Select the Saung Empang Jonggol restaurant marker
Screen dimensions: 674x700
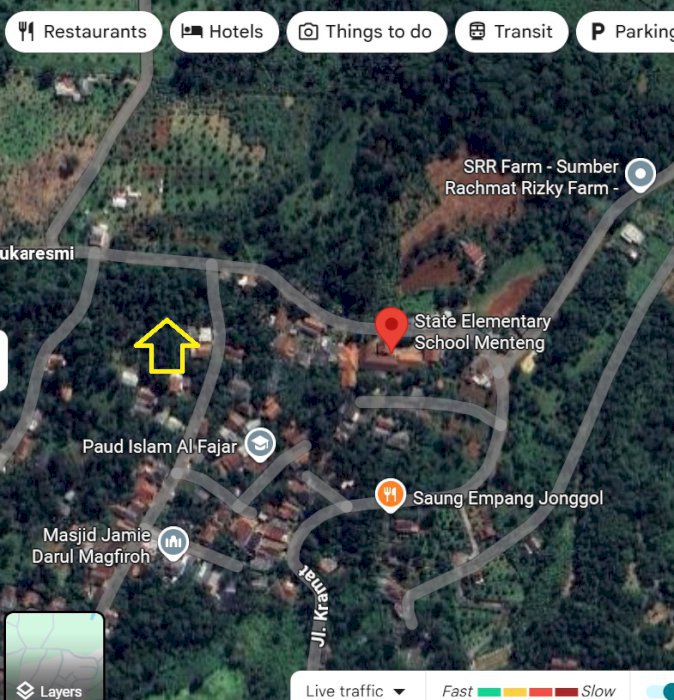point(390,494)
